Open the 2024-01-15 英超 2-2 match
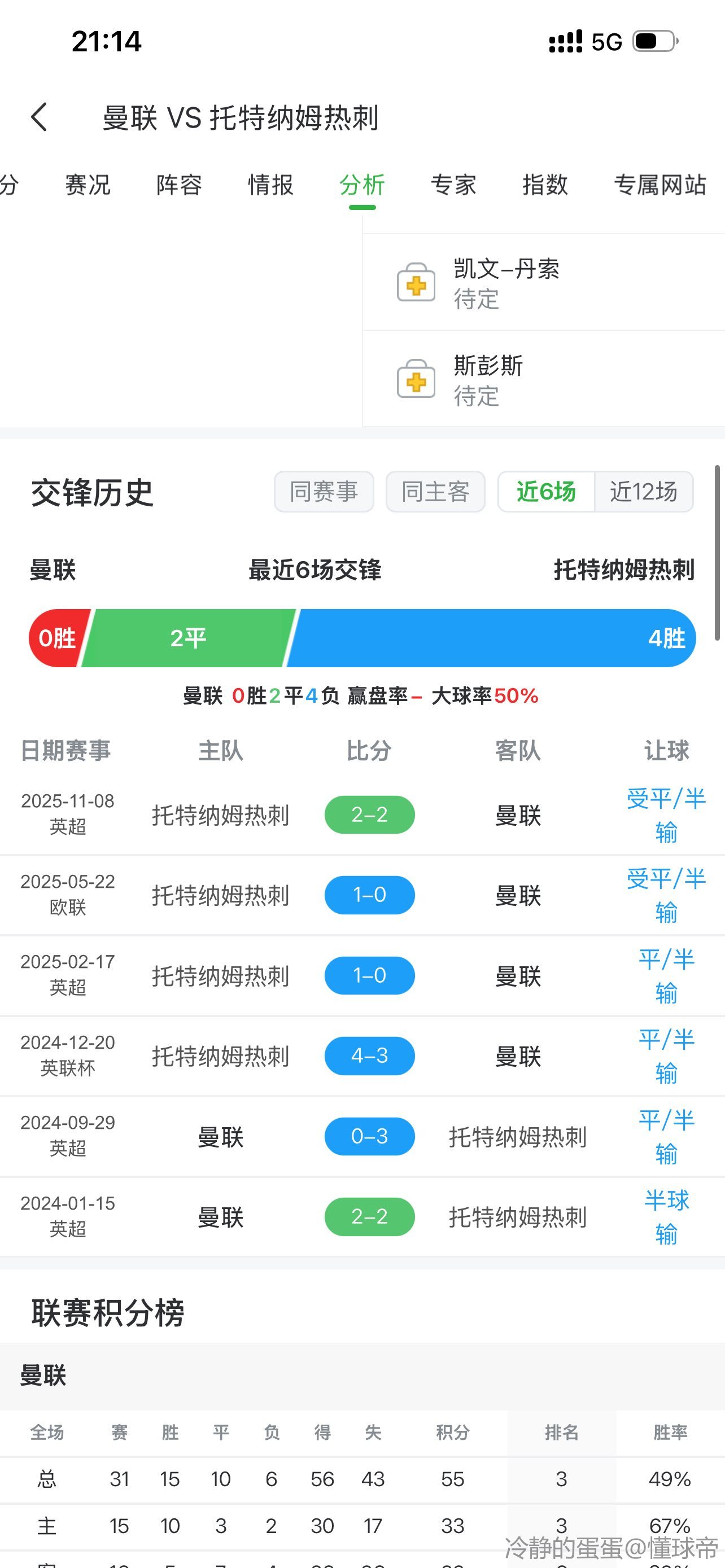 369,1216
